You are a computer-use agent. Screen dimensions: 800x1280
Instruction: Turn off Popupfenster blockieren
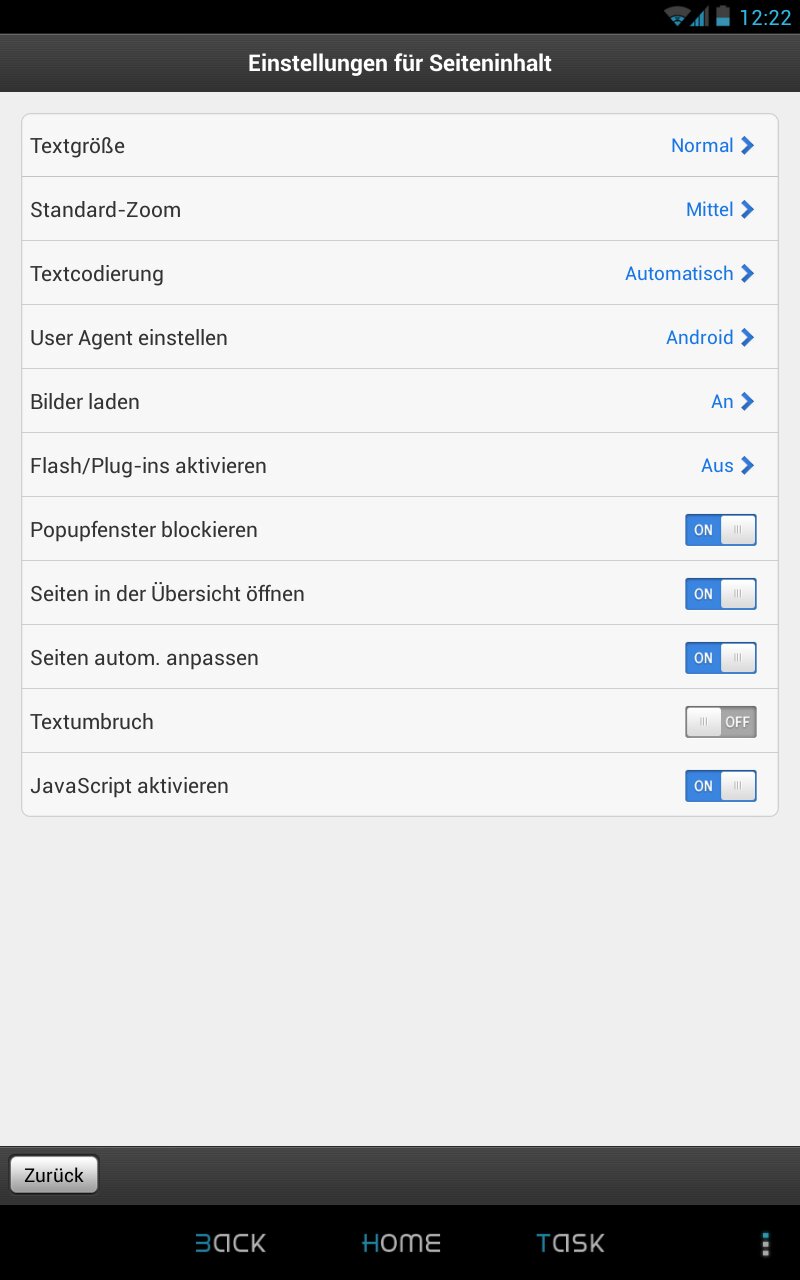tap(721, 530)
